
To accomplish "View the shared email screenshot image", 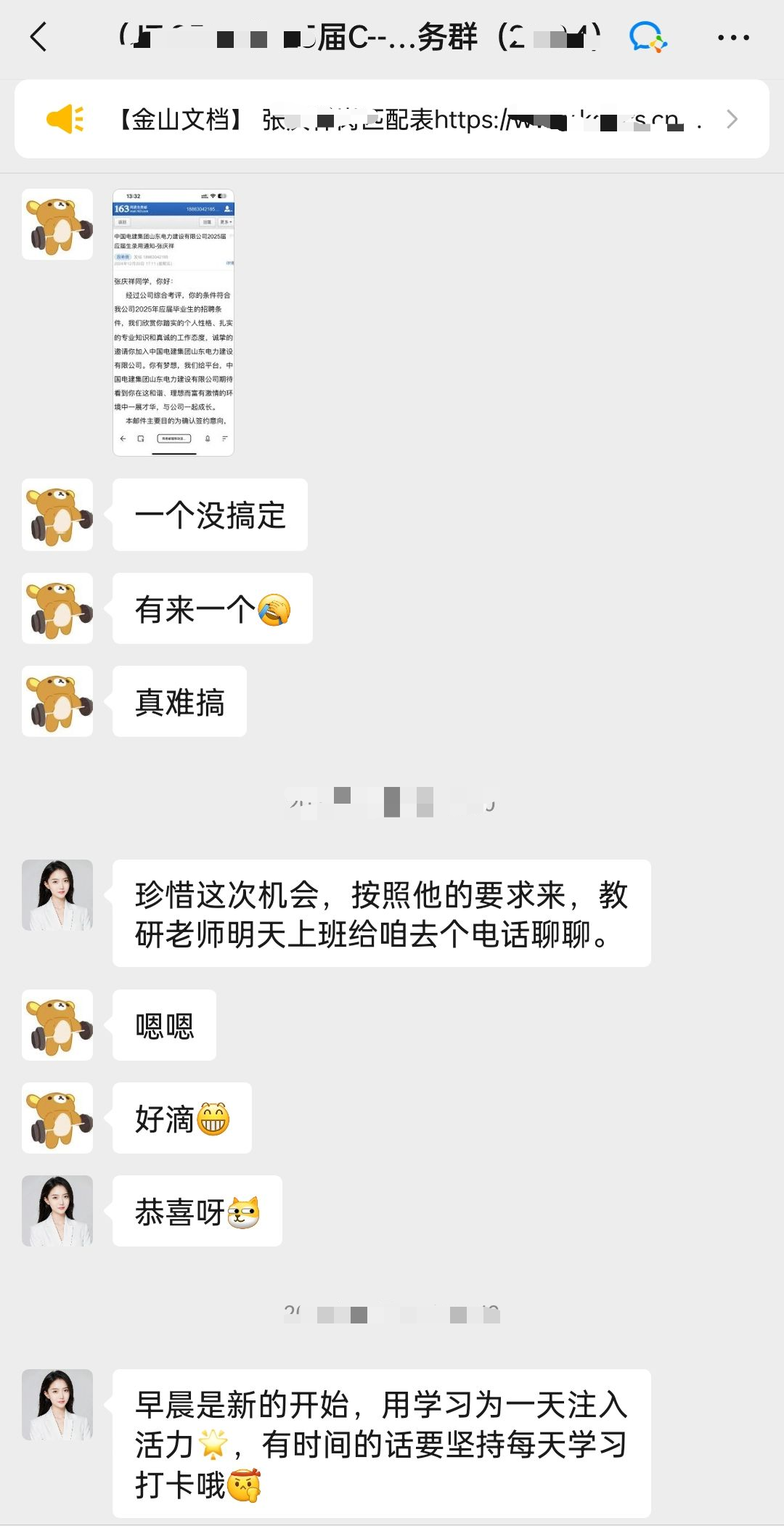I will pyautogui.click(x=173, y=322).
